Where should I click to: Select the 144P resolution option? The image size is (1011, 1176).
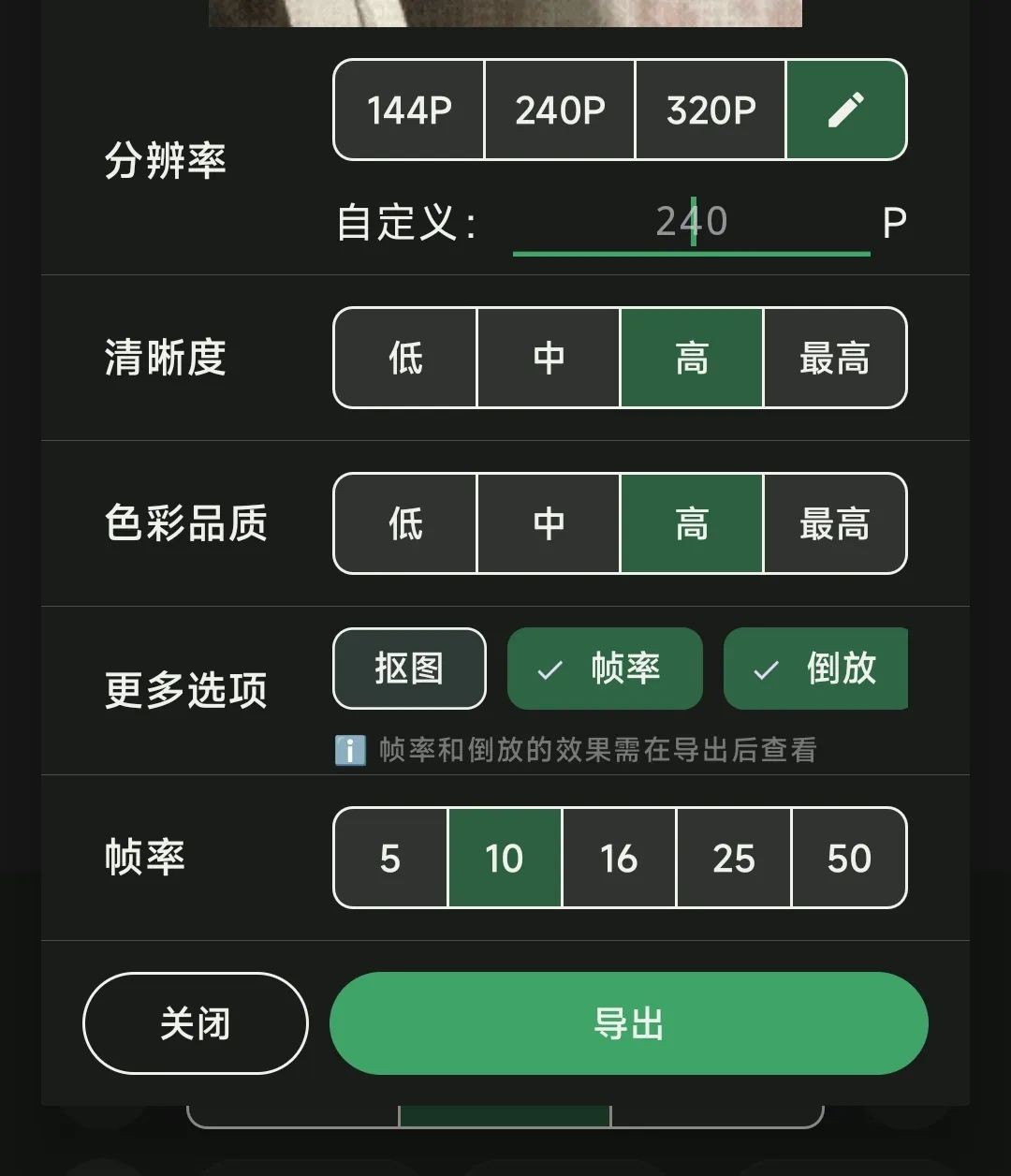409,110
